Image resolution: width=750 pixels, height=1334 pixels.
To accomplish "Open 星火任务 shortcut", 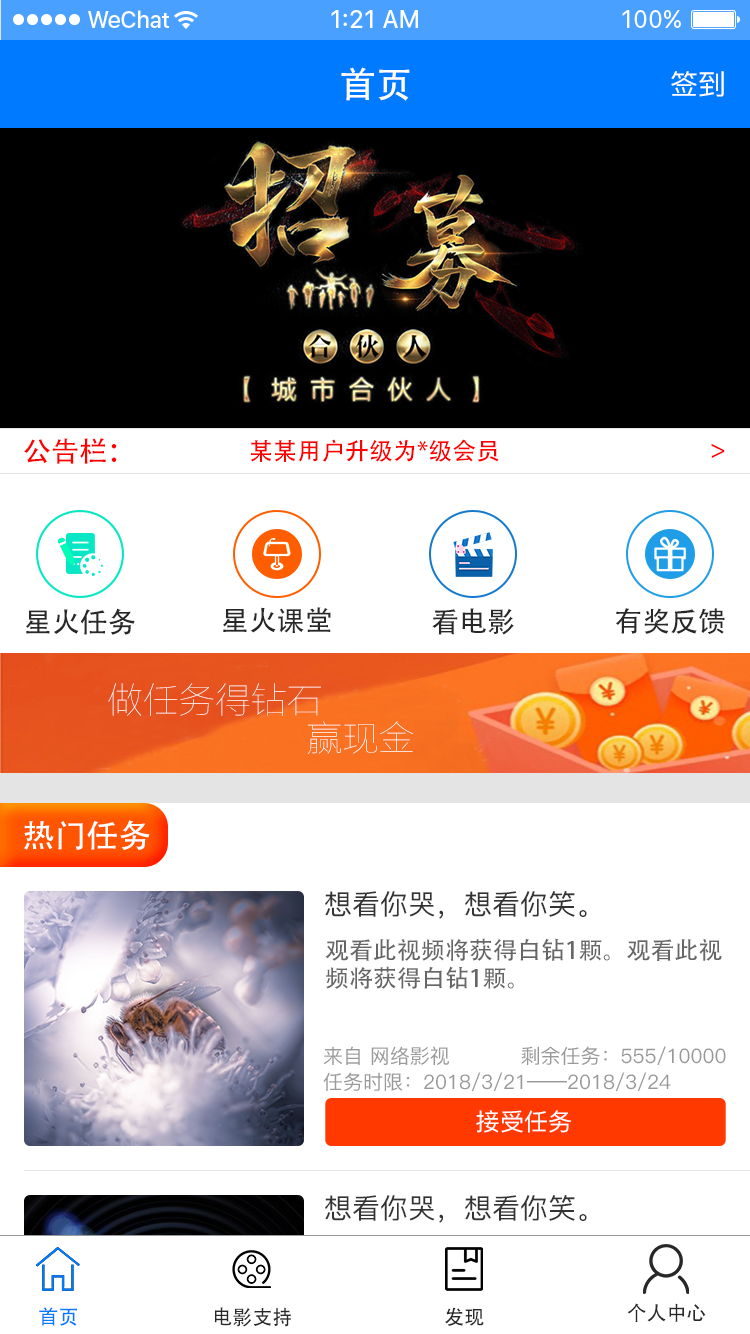I will click(x=80, y=573).
